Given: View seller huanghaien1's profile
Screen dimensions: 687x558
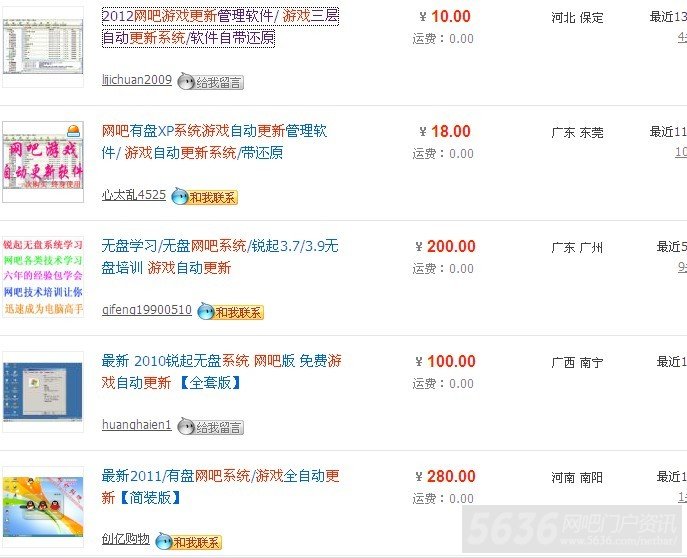Looking at the screenshot, I should click(x=137, y=425).
